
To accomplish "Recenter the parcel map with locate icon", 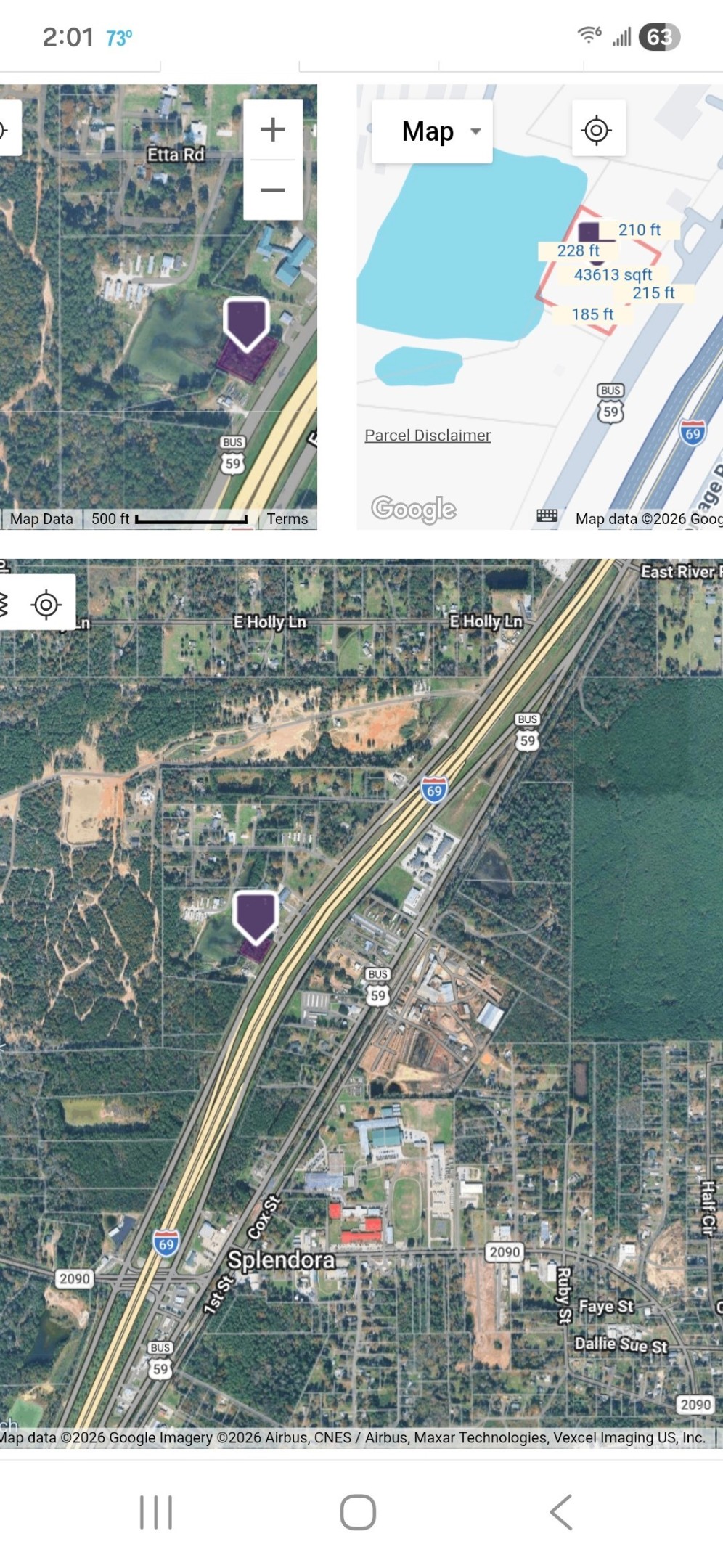I will (x=597, y=131).
